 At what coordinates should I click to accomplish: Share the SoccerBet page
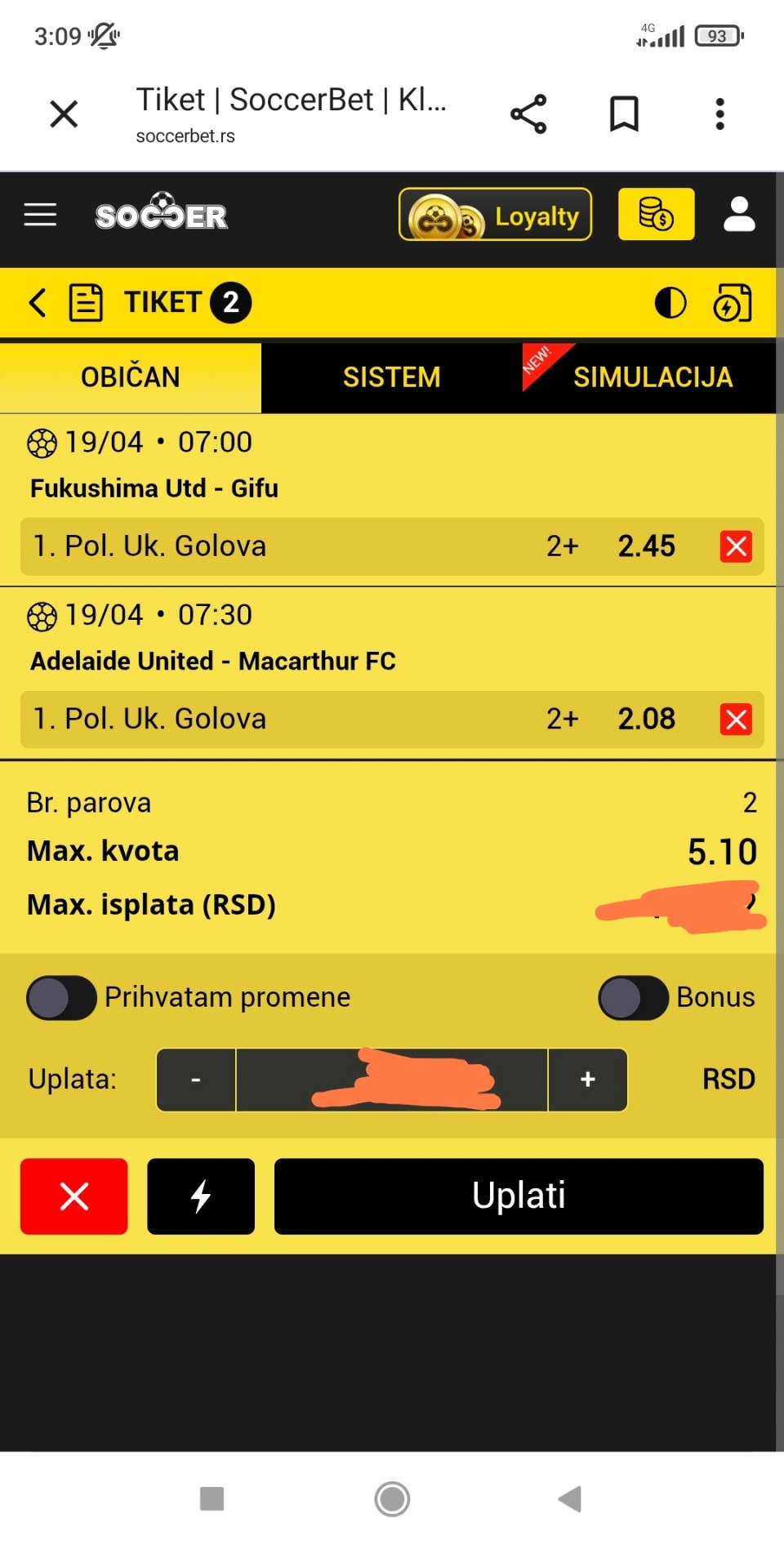pos(528,114)
